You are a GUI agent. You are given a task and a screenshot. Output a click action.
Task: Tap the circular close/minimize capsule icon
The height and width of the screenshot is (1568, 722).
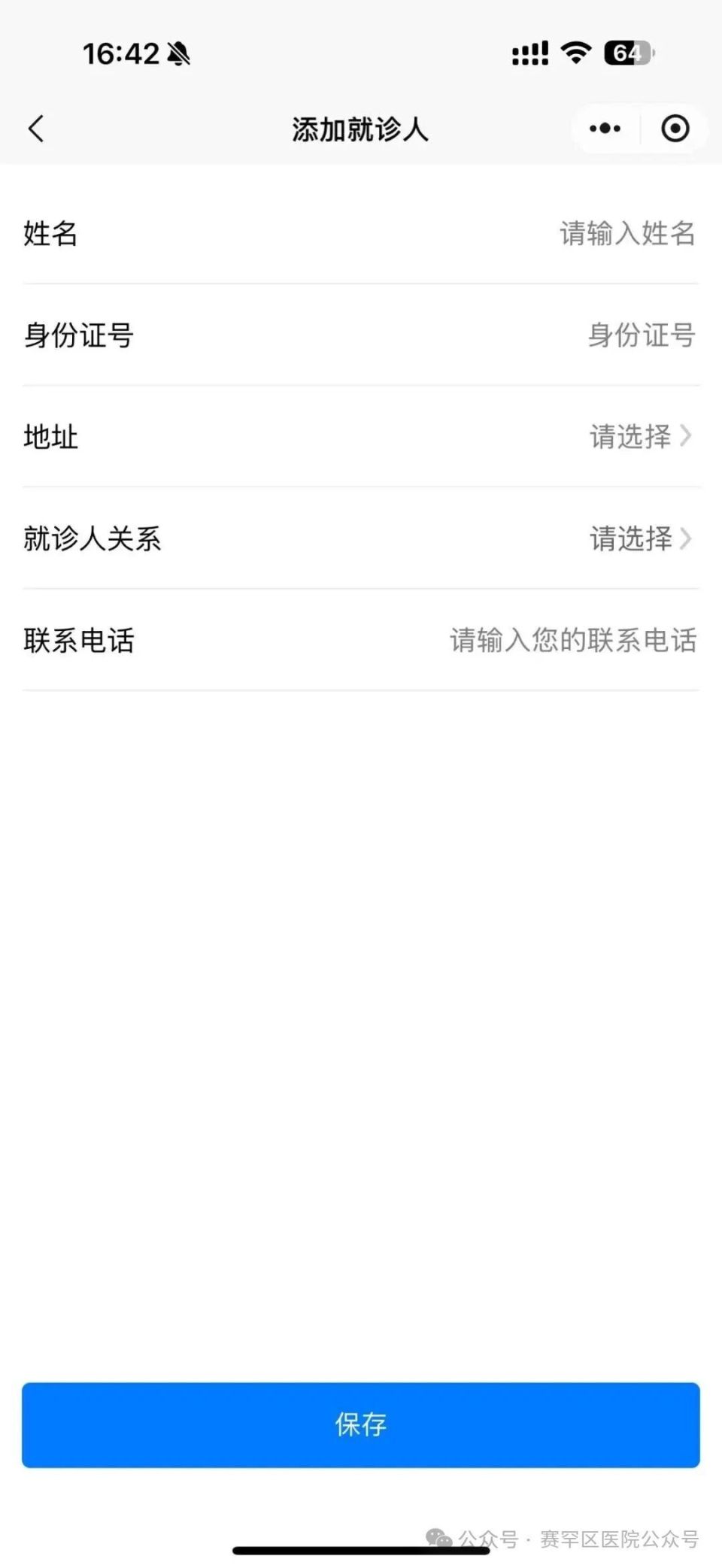pyautogui.click(x=675, y=128)
